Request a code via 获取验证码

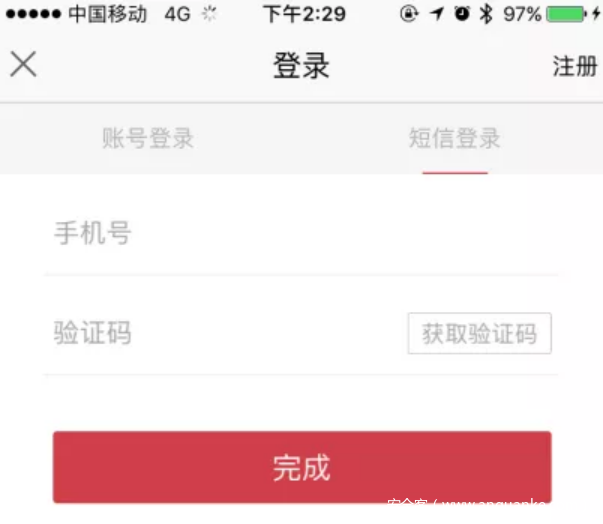pos(479,334)
